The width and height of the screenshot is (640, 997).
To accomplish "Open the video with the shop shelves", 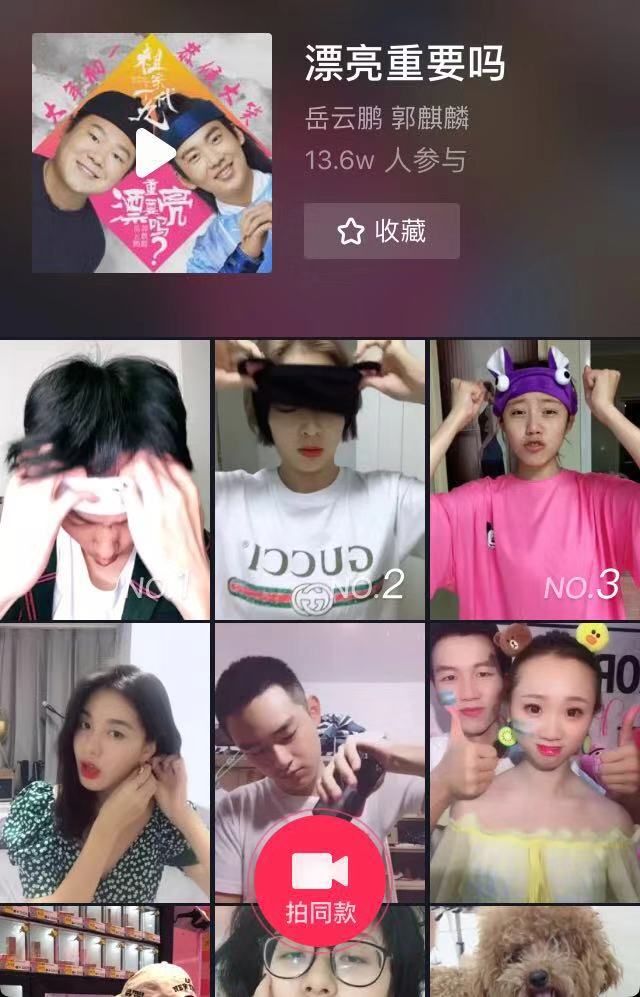I will [x=105, y=952].
